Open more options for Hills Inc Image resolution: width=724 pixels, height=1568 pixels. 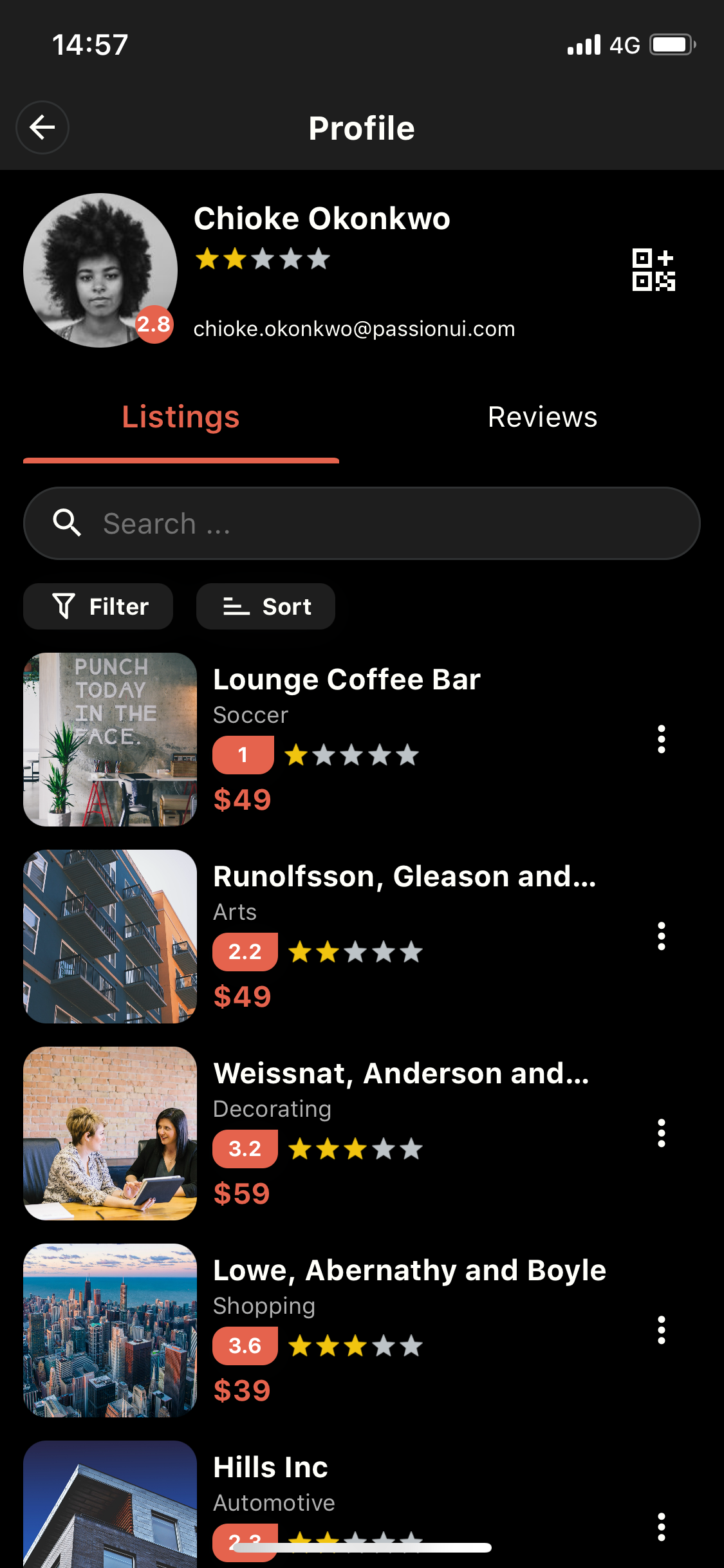[661, 1527]
